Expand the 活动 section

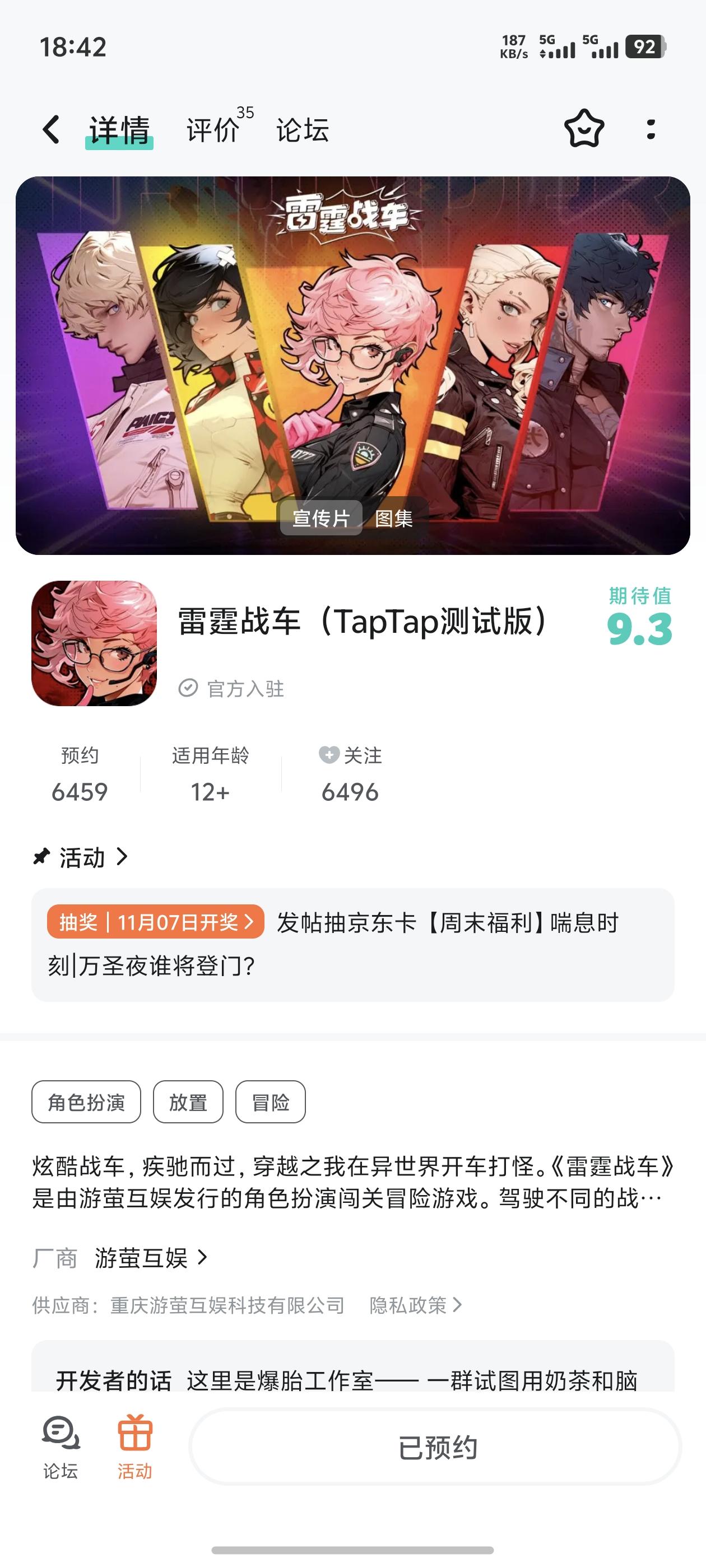pyautogui.click(x=124, y=858)
